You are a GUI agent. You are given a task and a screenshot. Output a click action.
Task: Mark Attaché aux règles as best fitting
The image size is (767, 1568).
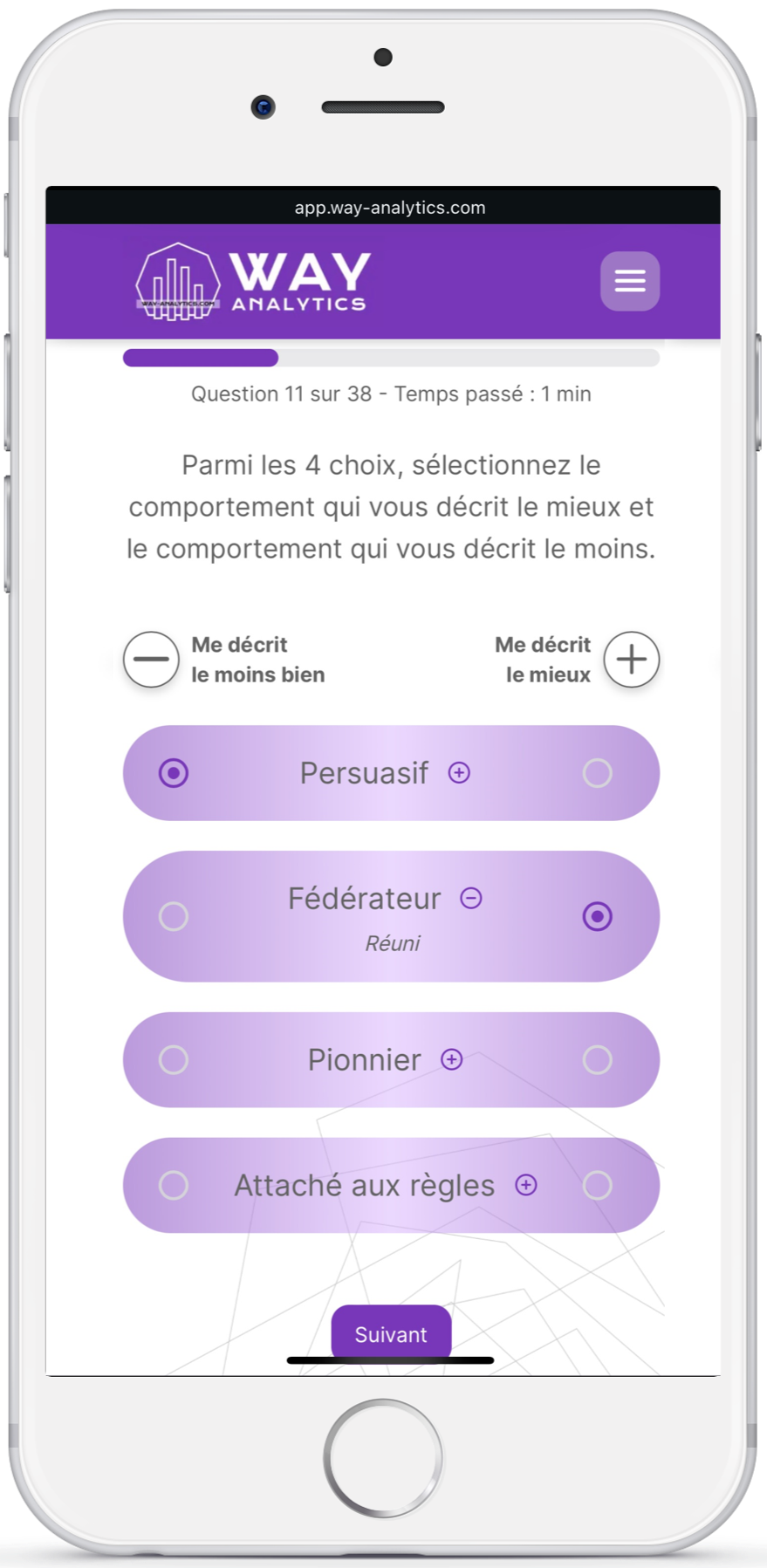[597, 1185]
